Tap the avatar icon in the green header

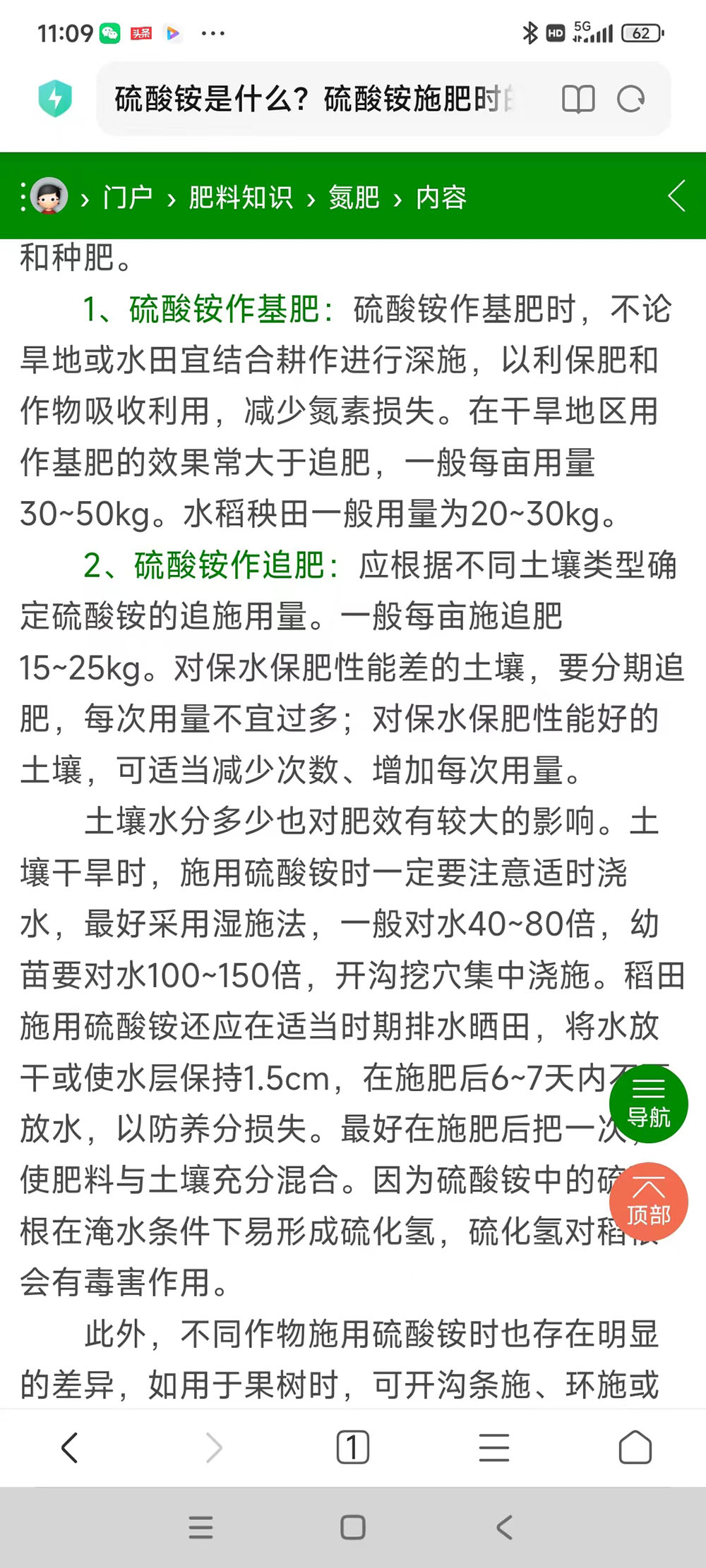(x=49, y=196)
